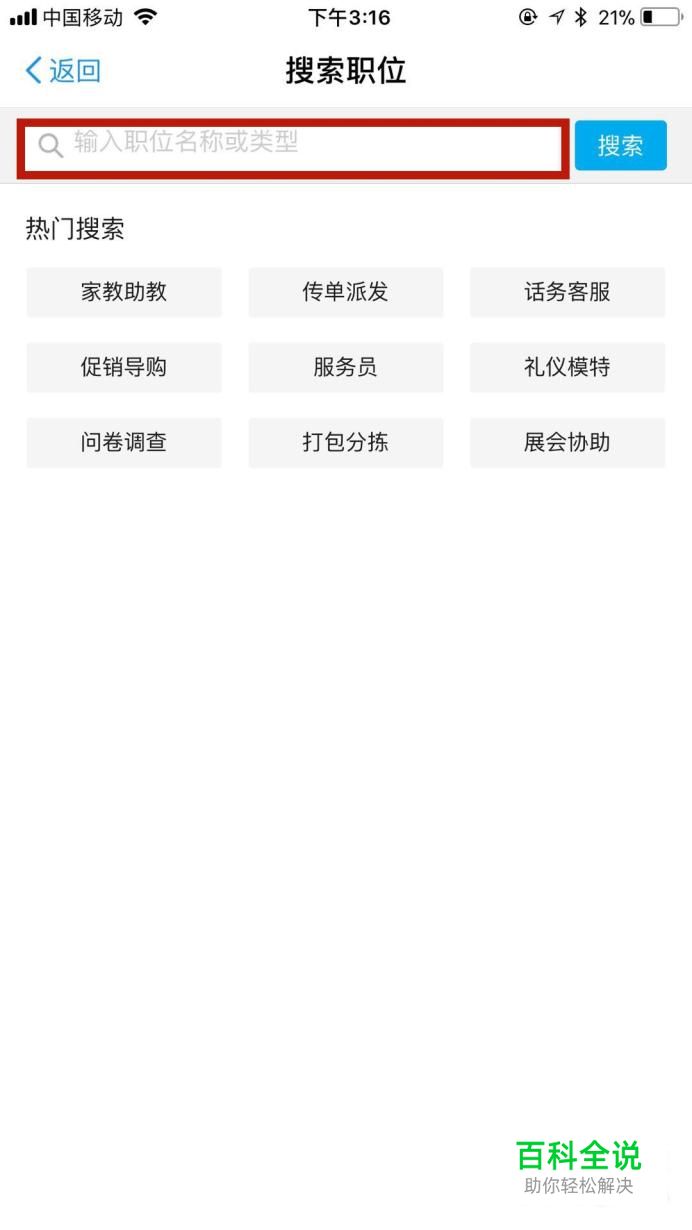Viewport: 692px width, 1230px height.
Task: Tap the 输入职位名称或类型 search field
Action: pyautogui.click(x=293, y=148)
